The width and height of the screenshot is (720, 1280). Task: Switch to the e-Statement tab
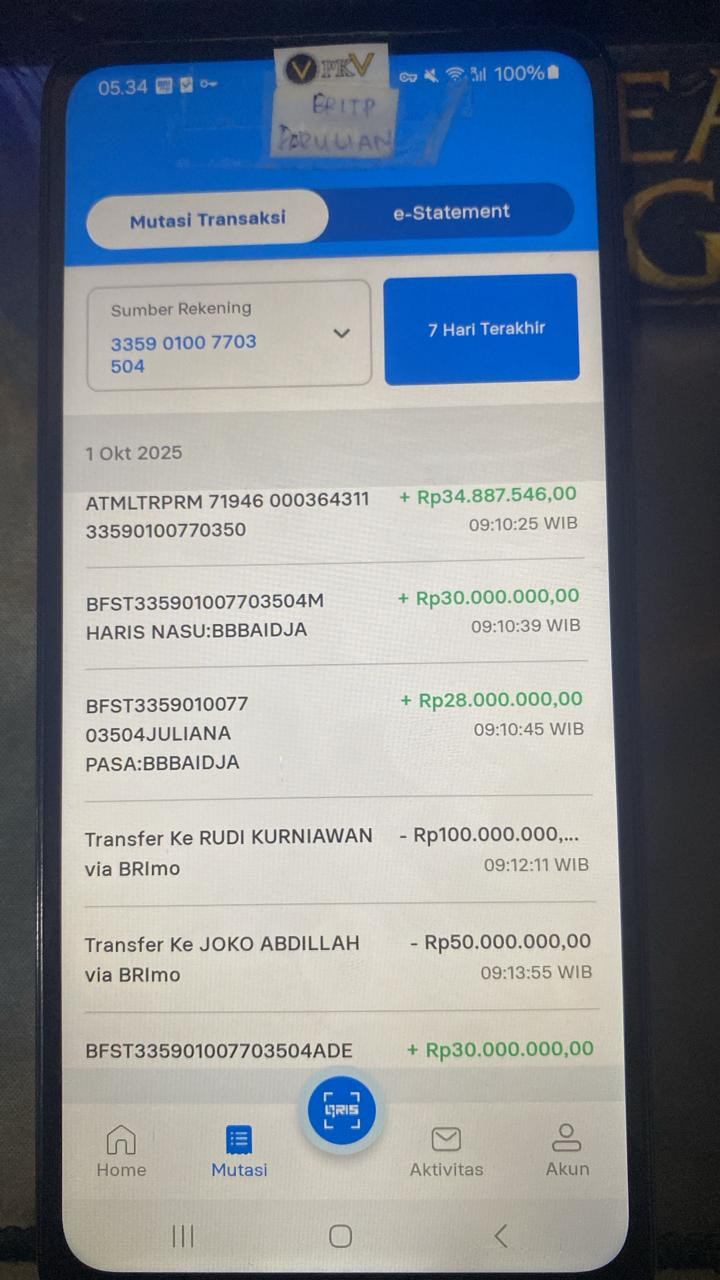[451, 212]
